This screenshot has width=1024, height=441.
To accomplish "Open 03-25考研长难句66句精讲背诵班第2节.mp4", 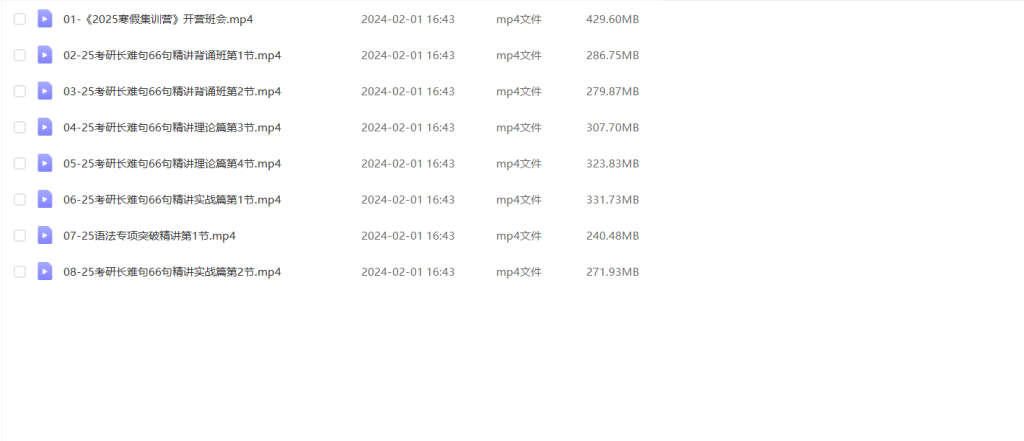I will click(171, 91).
